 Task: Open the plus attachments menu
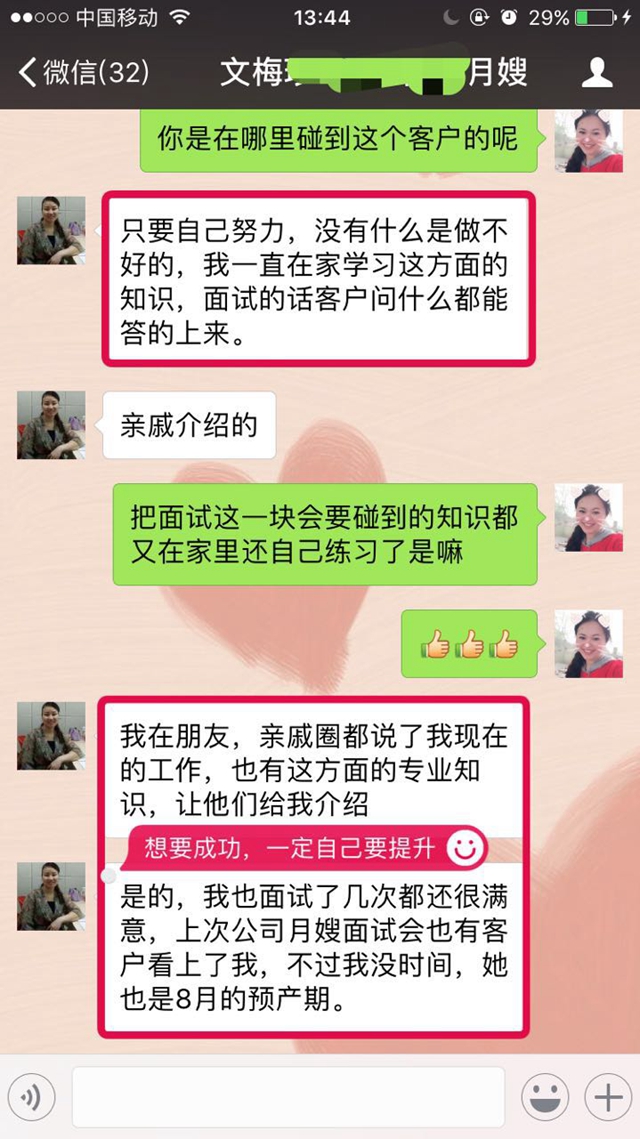coord(608,1098)
